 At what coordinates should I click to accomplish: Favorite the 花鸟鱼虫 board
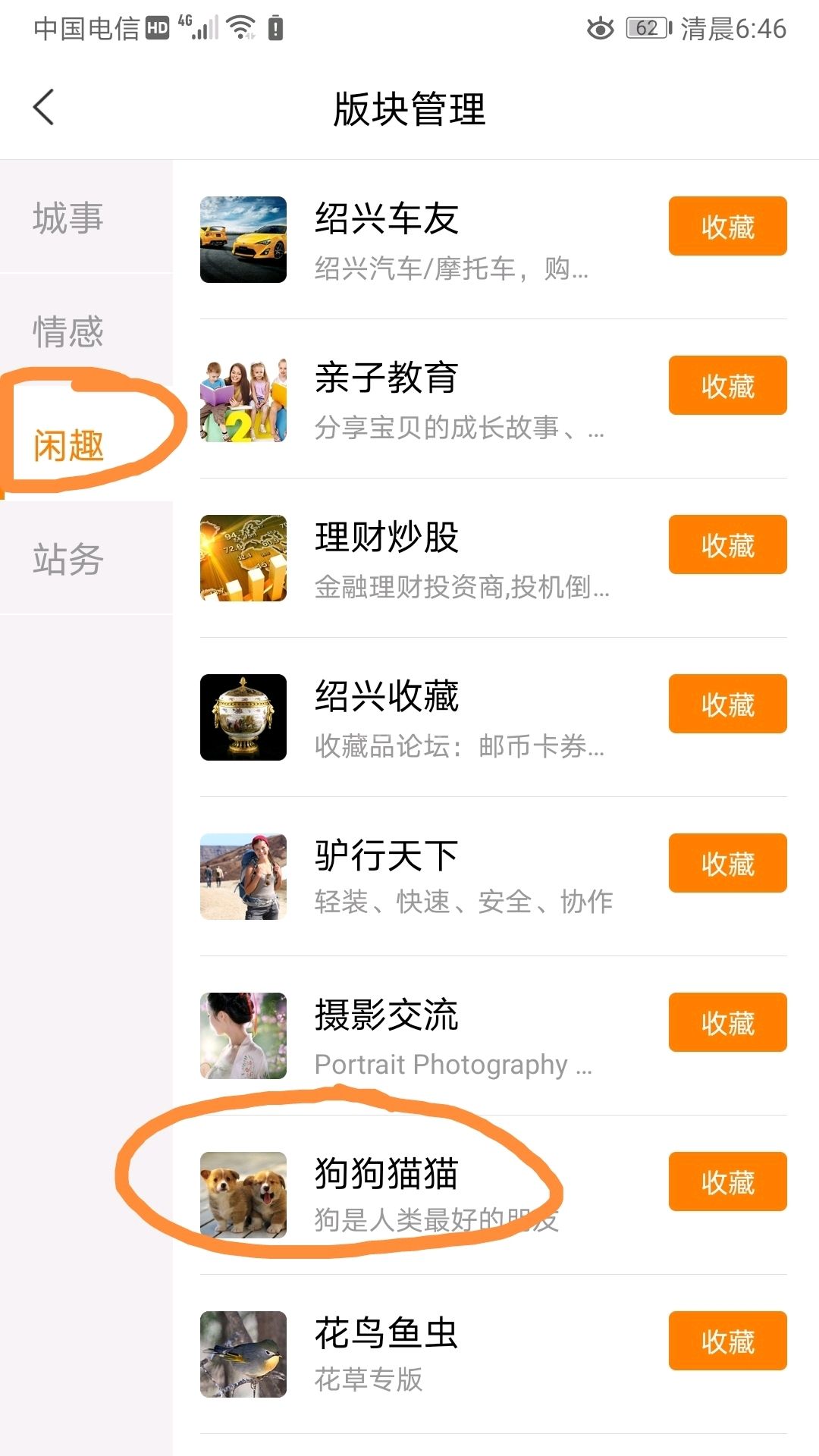[727, 1341]
